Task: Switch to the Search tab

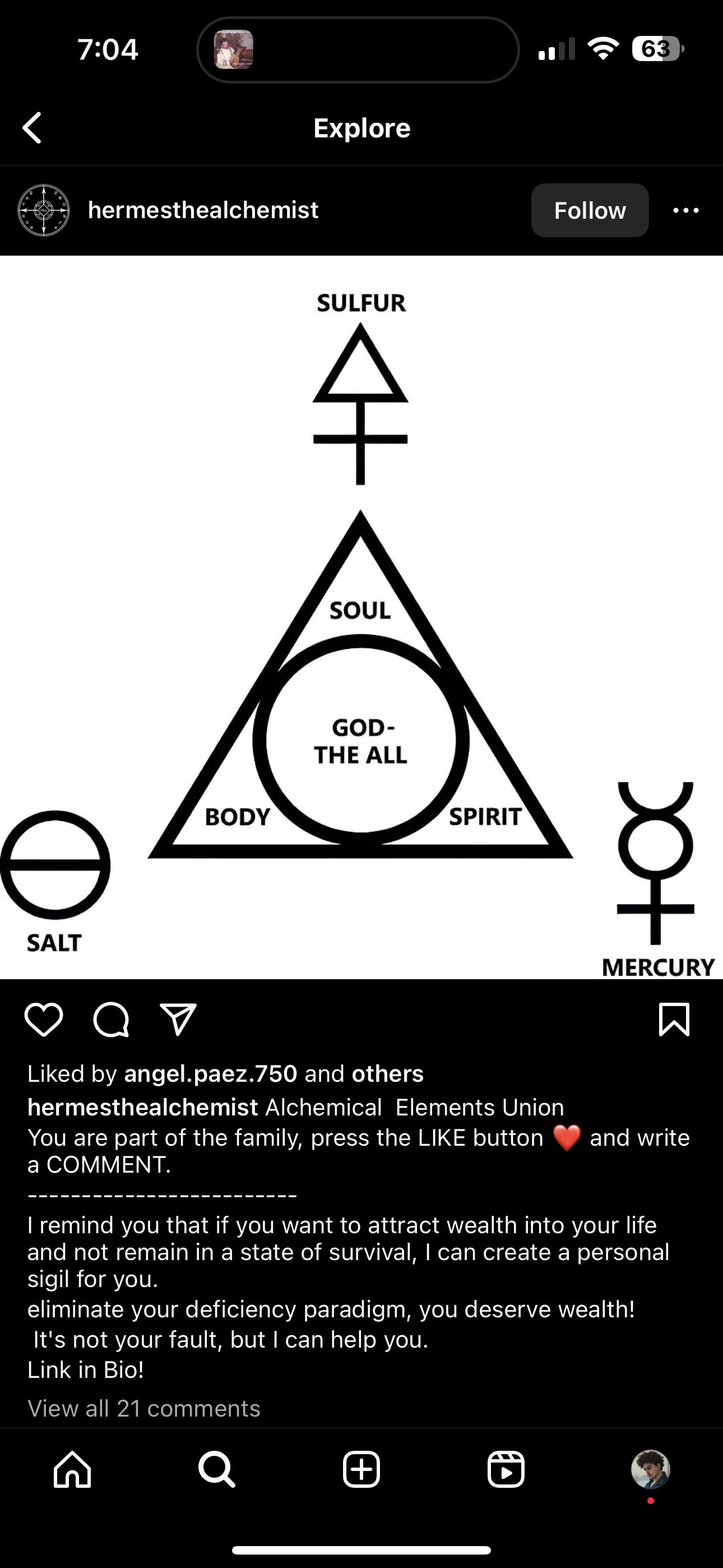Action: (x=217, y=1469)
